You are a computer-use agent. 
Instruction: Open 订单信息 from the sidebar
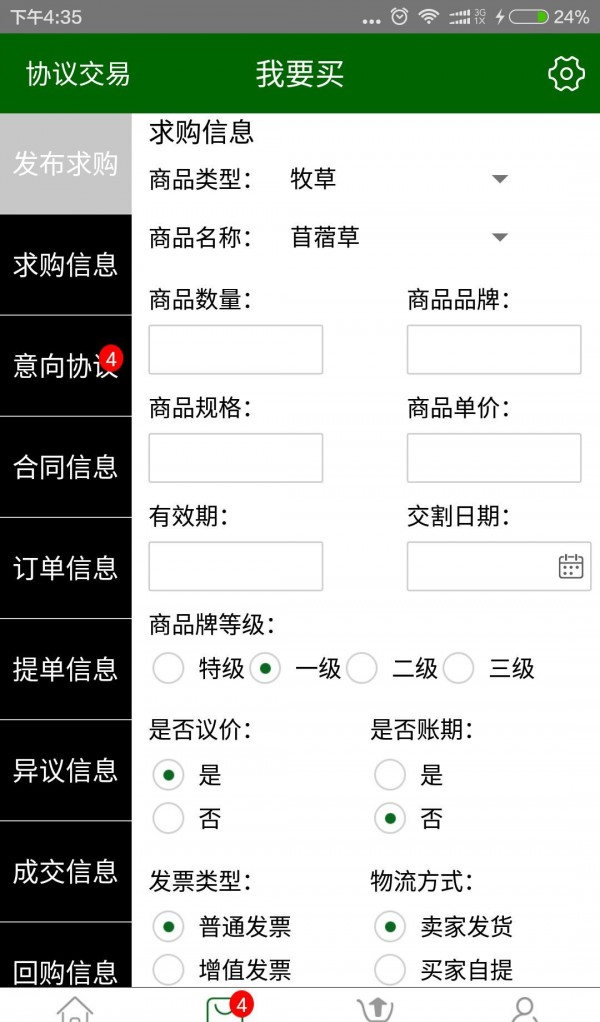(x=65, y=568)
